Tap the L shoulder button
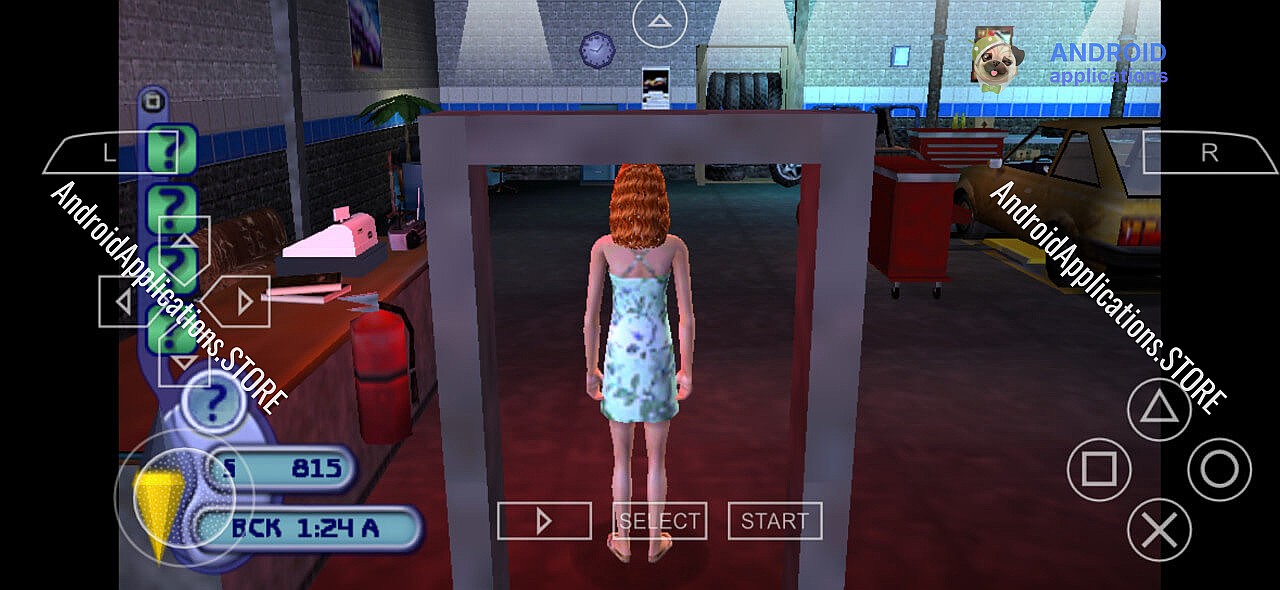This screenshot has width=1280, height=590. click(108, 153)
